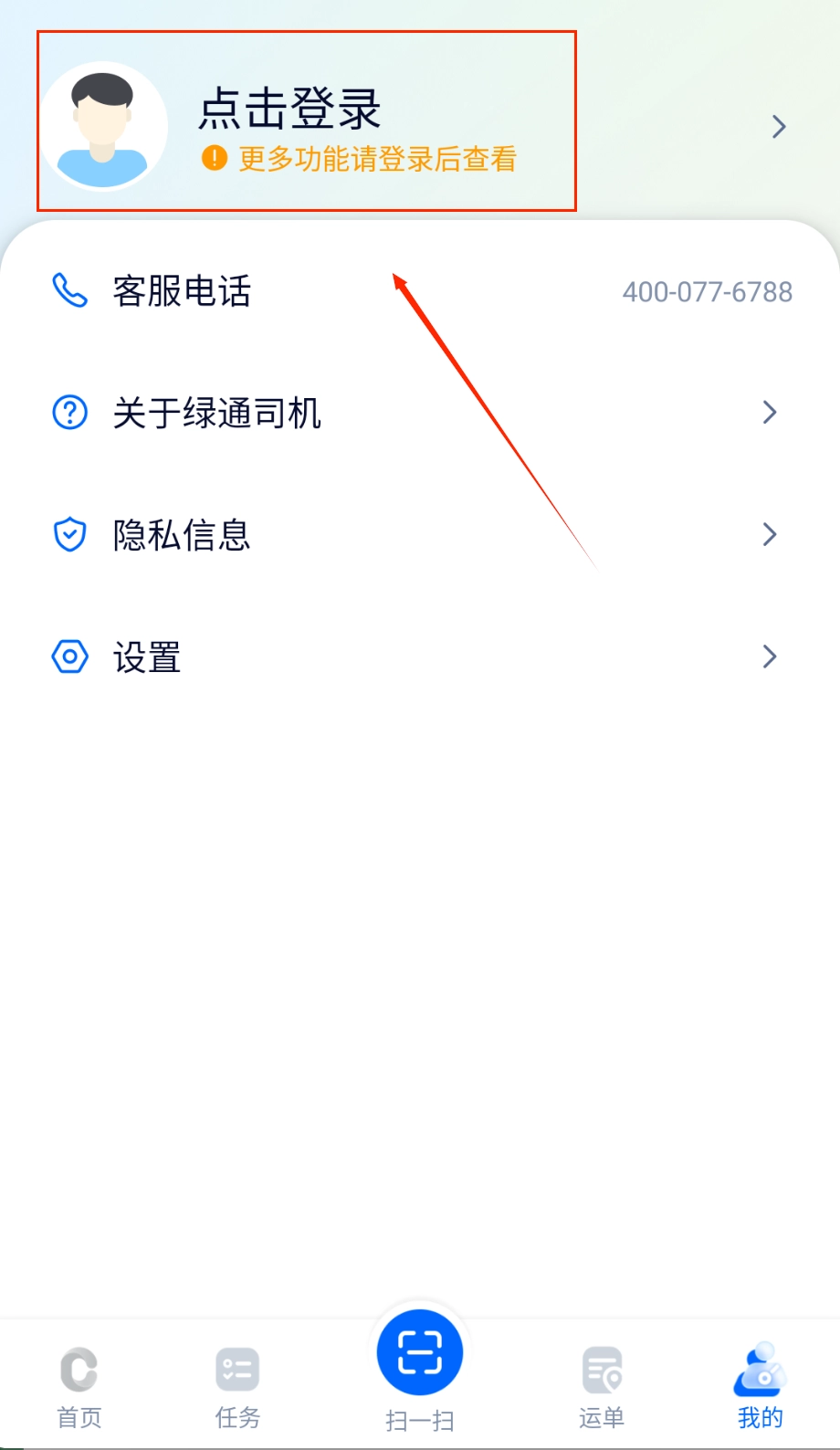Expand the 隐私信息 chevron

[770, 534]
